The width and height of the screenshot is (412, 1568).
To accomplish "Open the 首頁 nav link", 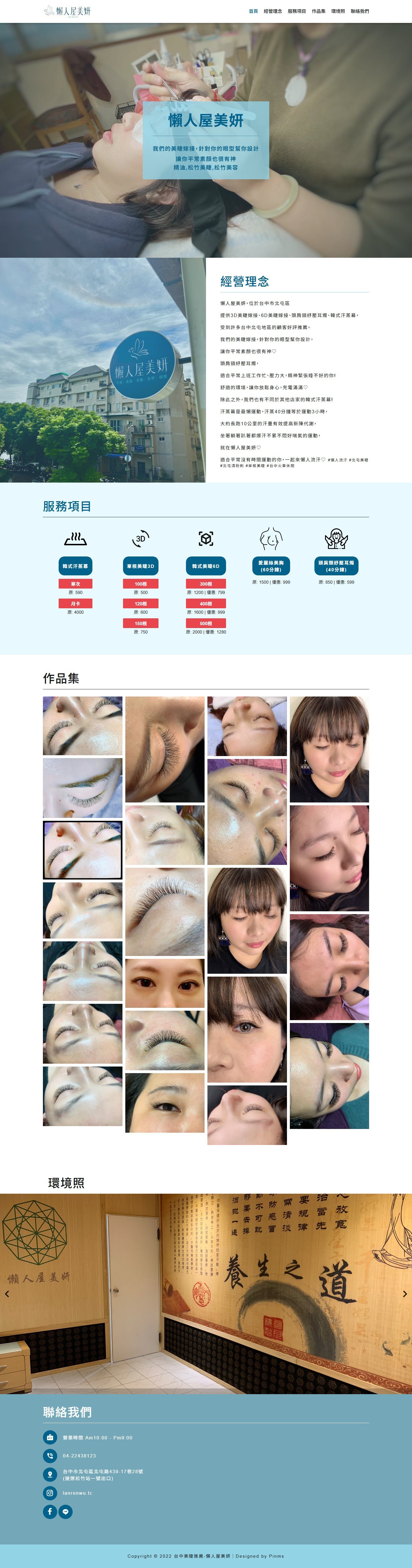I will [253, 11].
